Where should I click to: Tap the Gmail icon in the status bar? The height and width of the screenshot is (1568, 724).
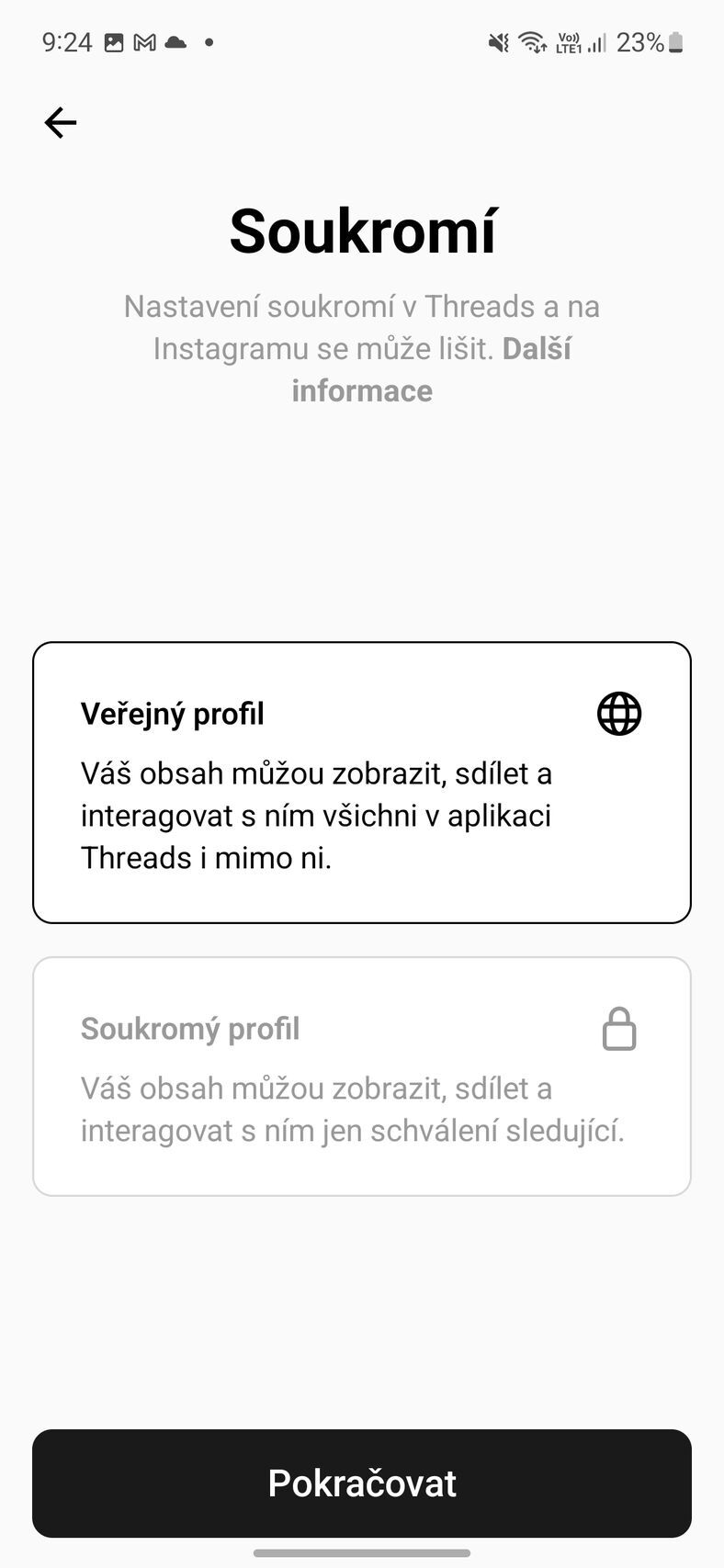147,40
